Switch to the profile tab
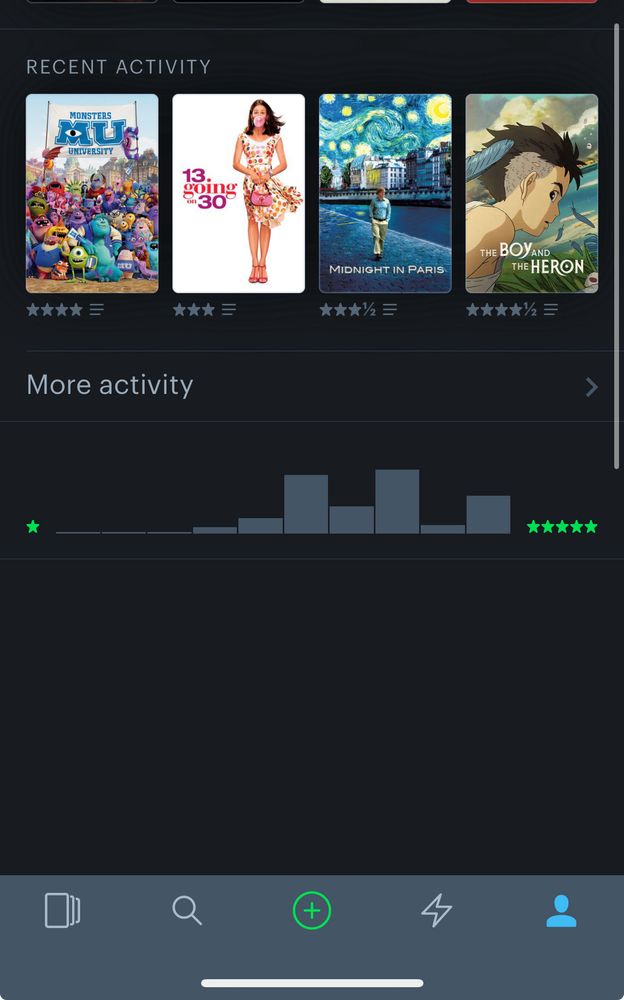 coord(561,911)
